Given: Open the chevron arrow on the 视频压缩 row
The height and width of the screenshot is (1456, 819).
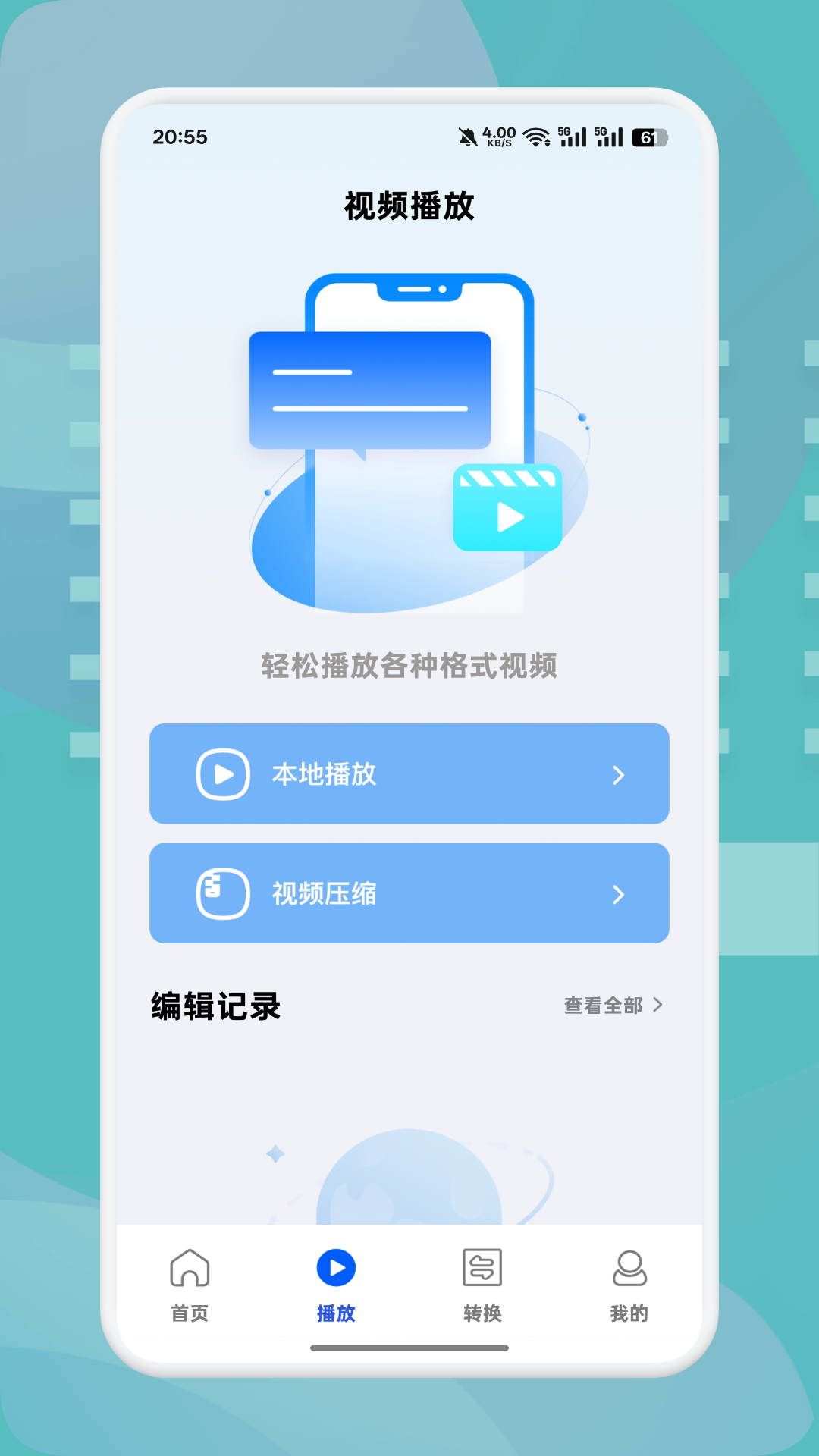Looking at the screenshot, I should pos(620,893).
